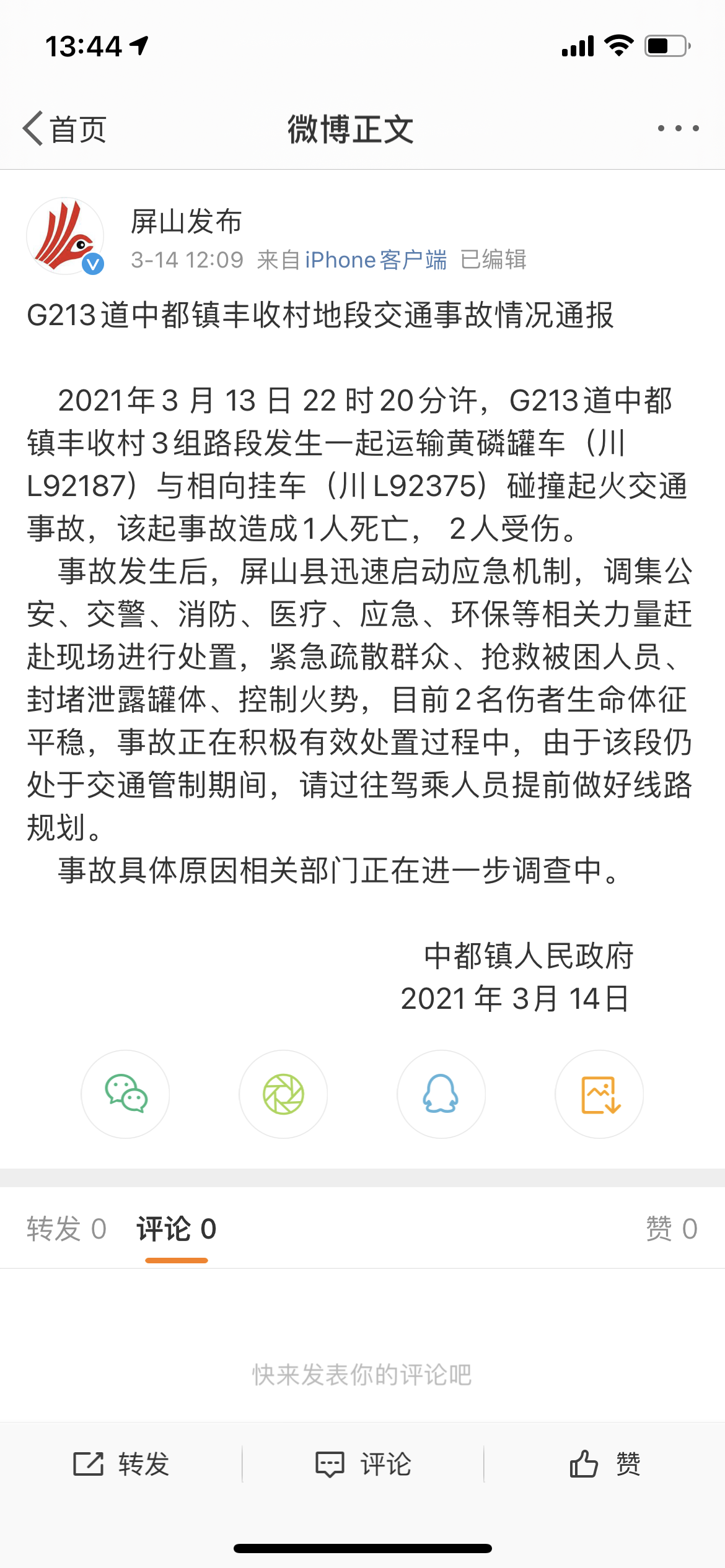Screen dimensions: 725x1568
Task: View the 赞 0 likes list
Action: point(671,1229)
